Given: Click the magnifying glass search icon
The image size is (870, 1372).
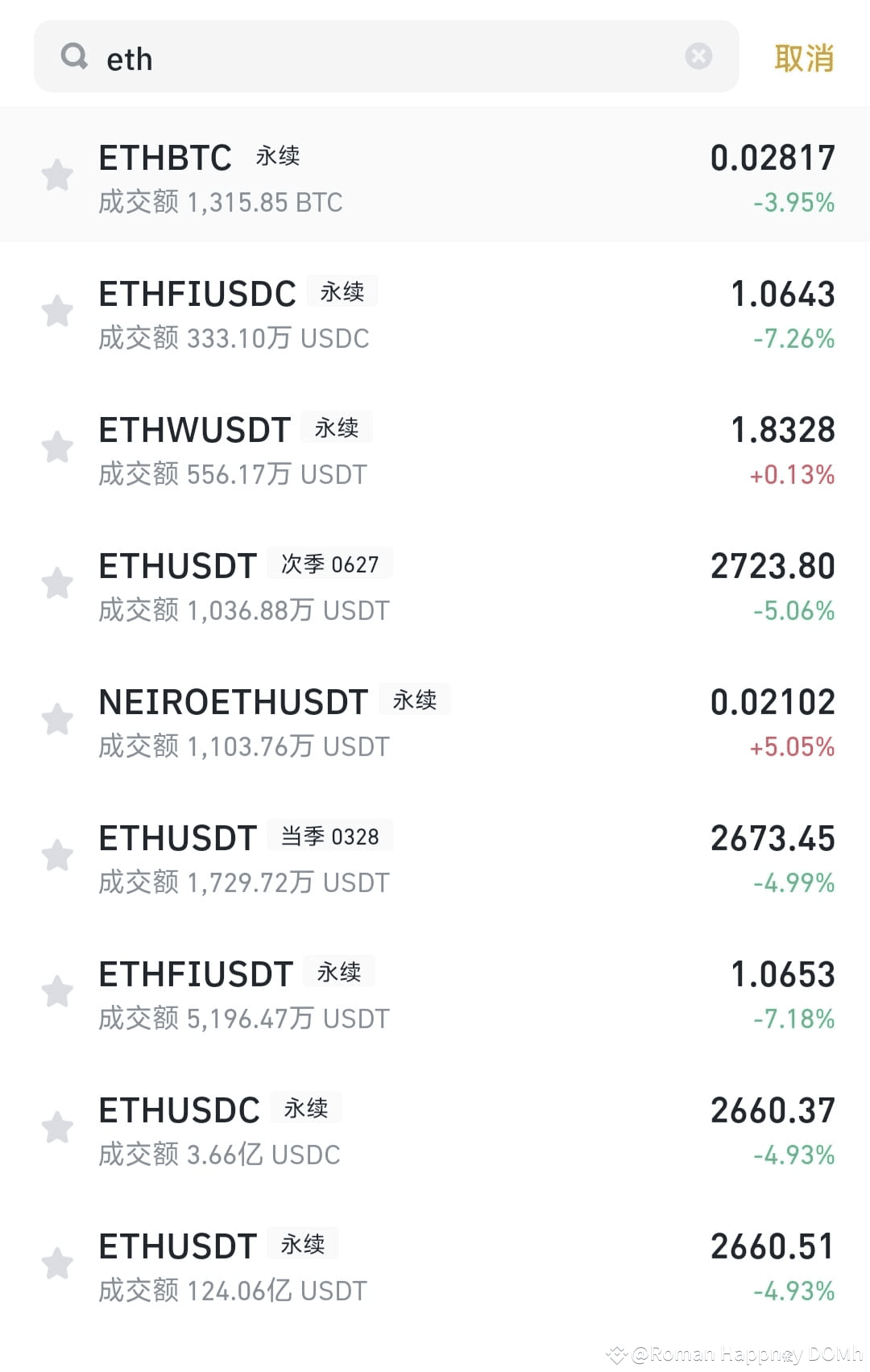Looking at the screenshot, I should (x=74, y=56).
